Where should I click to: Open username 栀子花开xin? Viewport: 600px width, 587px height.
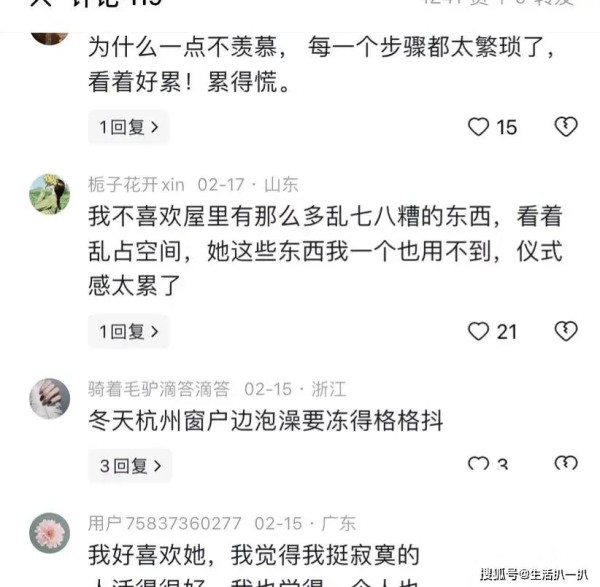[x=136, y=185]
